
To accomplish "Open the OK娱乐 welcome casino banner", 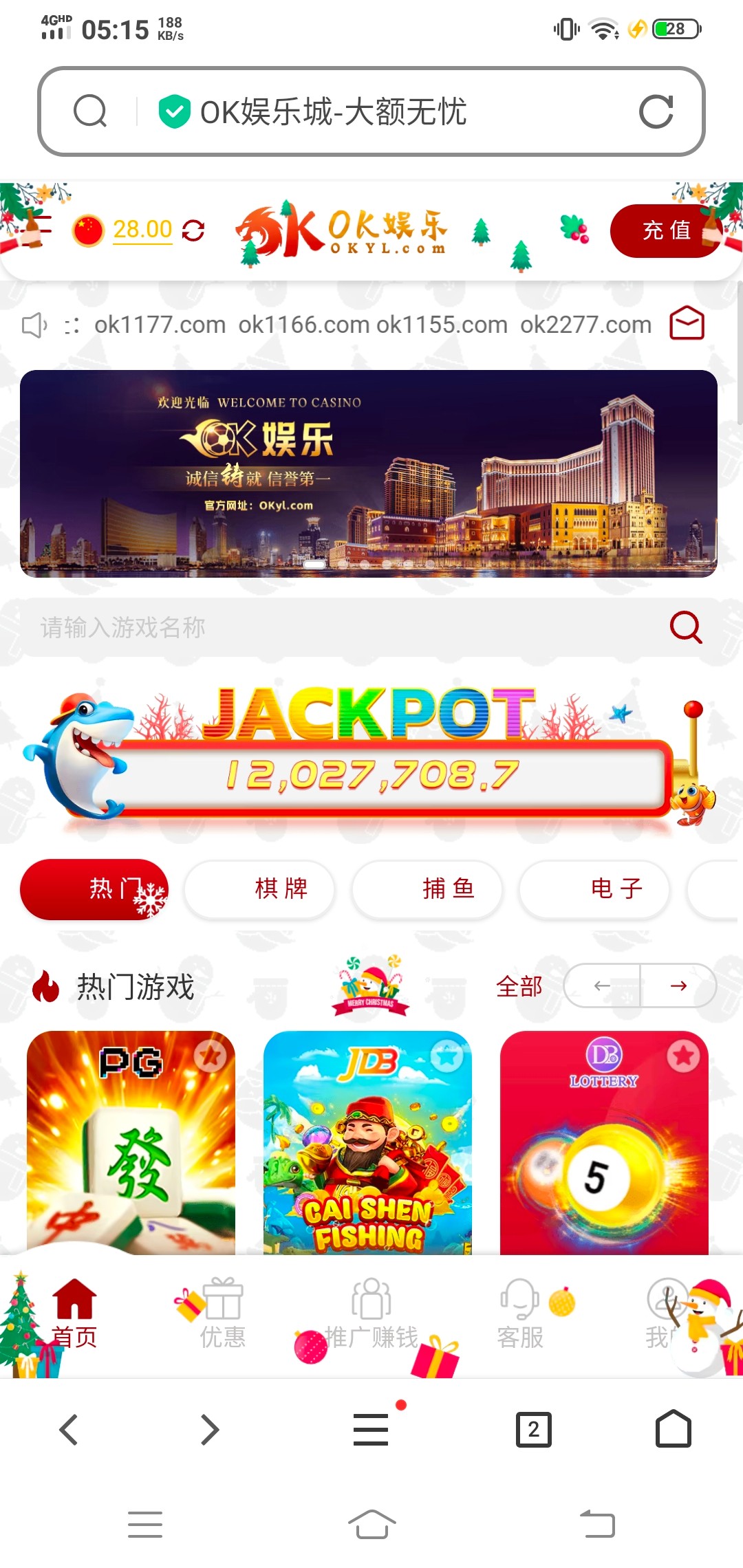I will tap(369, 473).
